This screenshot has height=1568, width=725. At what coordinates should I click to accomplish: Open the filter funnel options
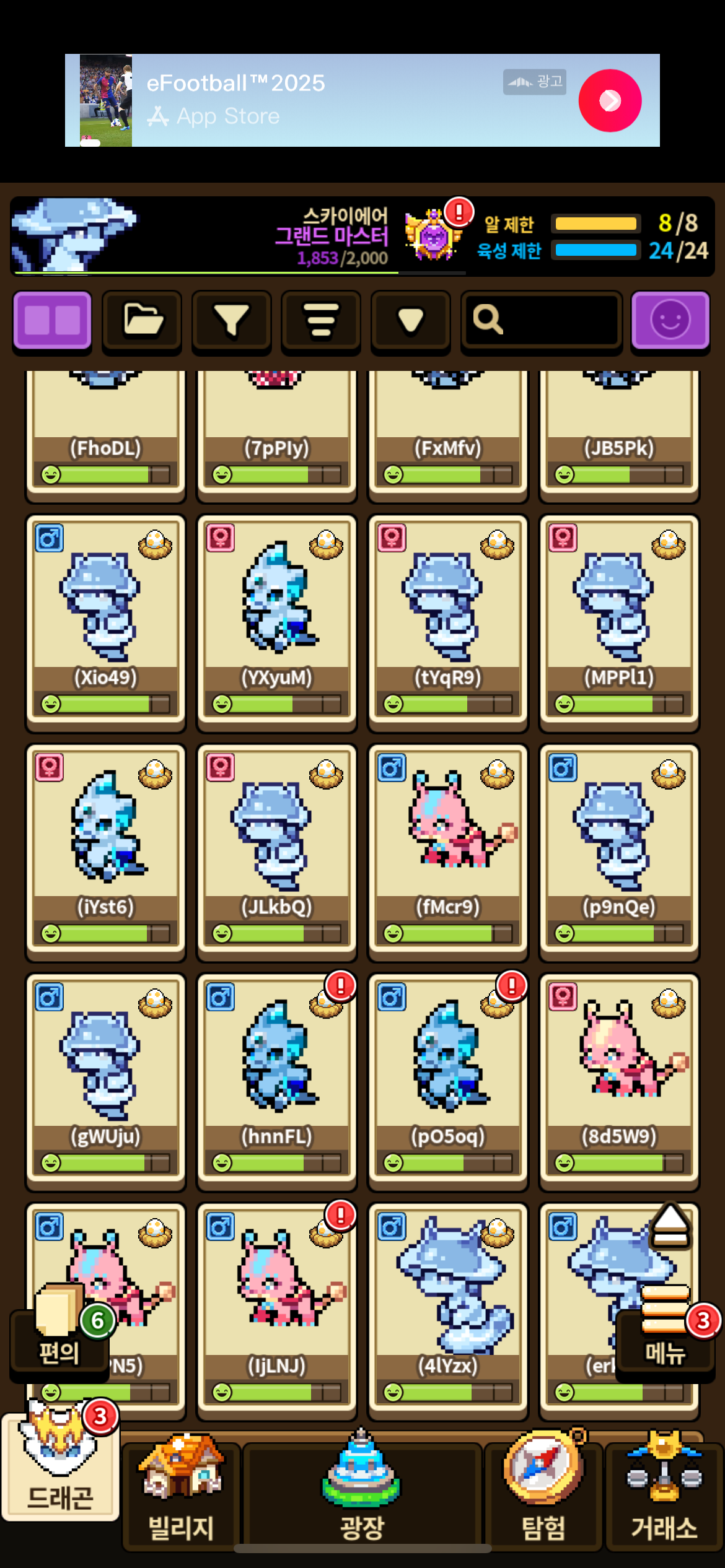coord(231,320)
